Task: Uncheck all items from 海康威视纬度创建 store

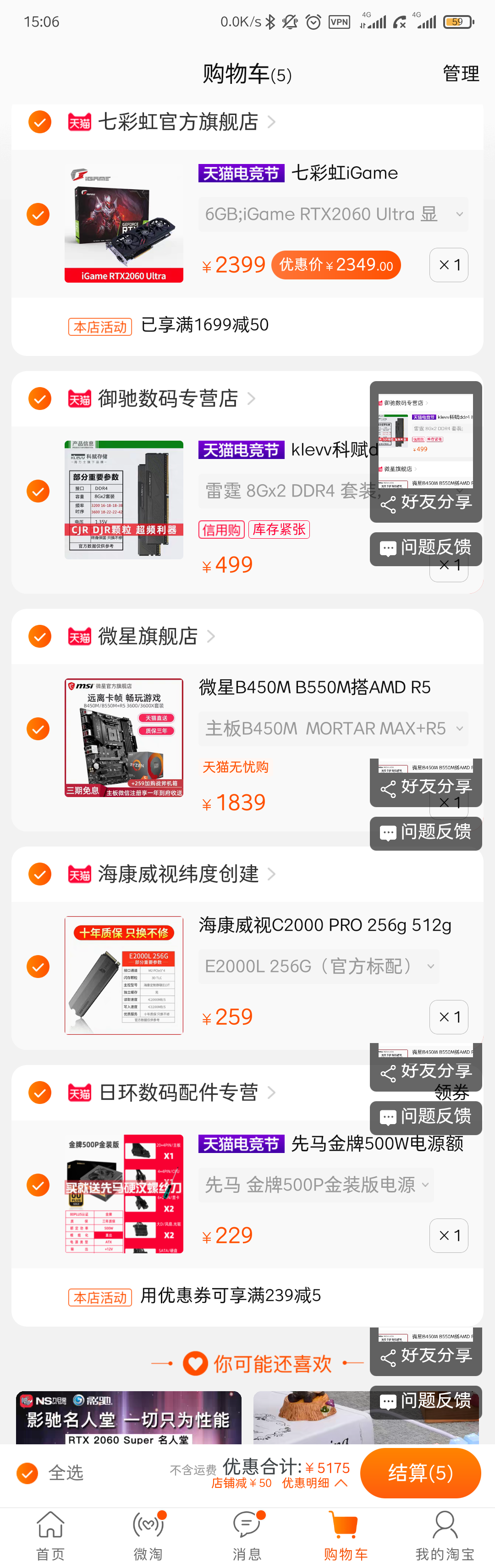Action: (x=40, y=874)
